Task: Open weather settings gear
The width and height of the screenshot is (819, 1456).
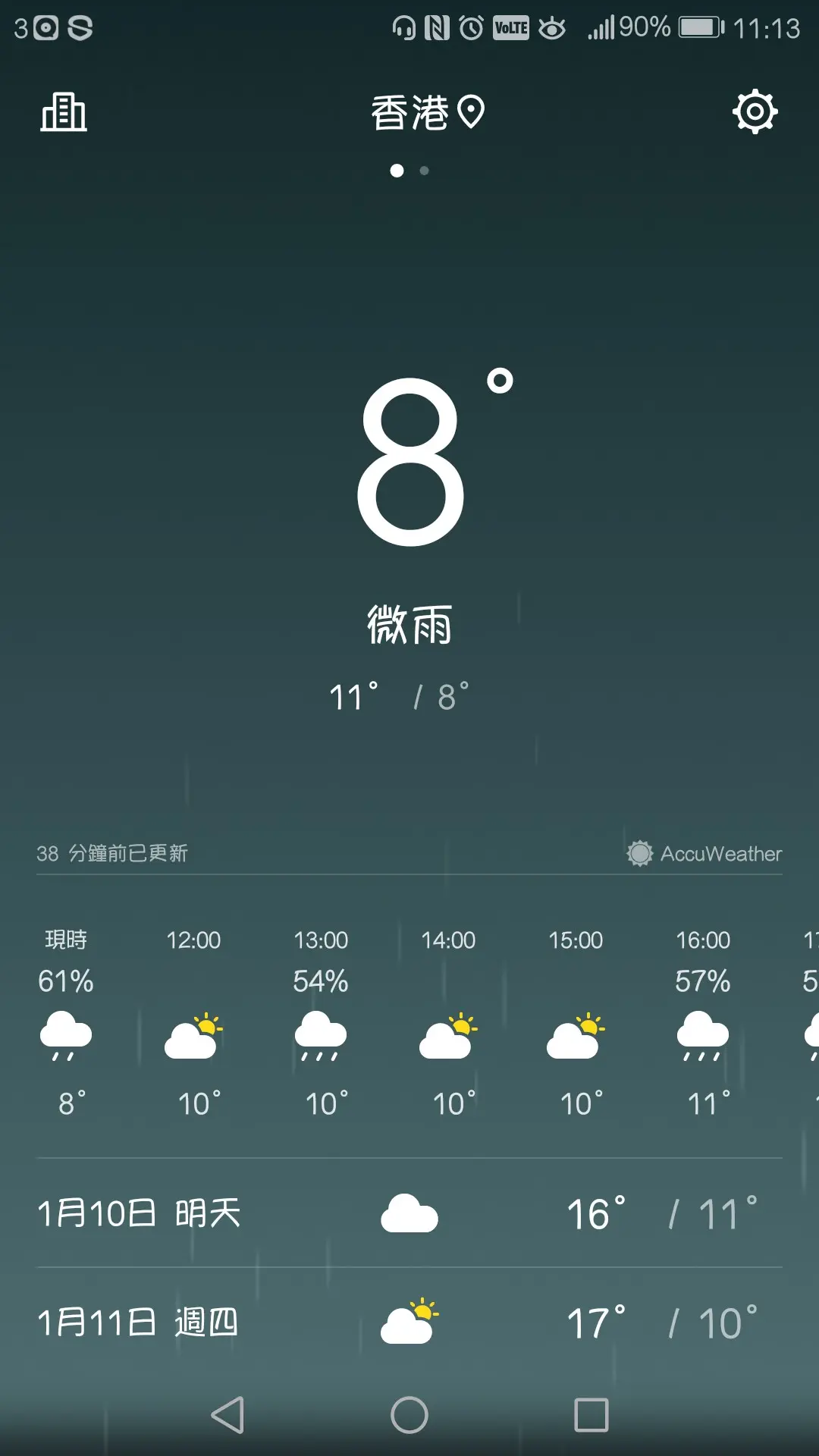Action: (x=755, y=112)
